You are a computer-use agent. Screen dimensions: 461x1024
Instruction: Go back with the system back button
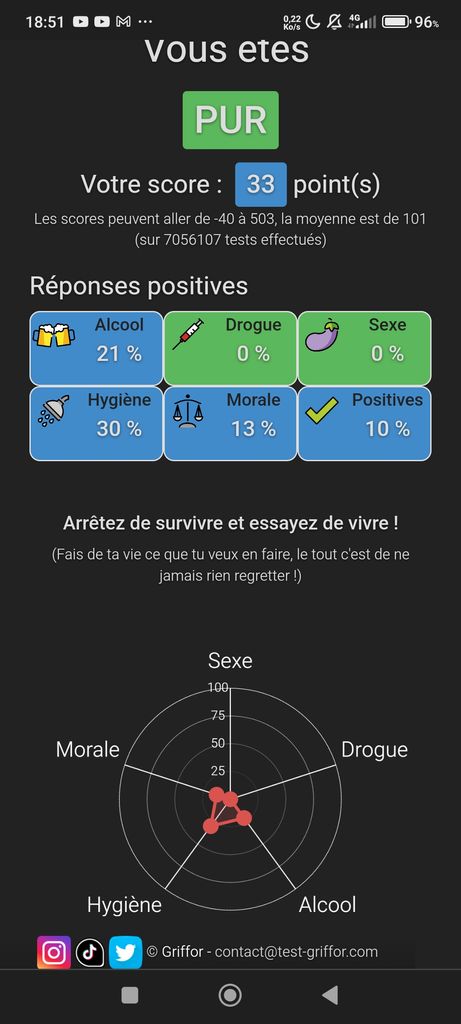[x=330, y=995]
